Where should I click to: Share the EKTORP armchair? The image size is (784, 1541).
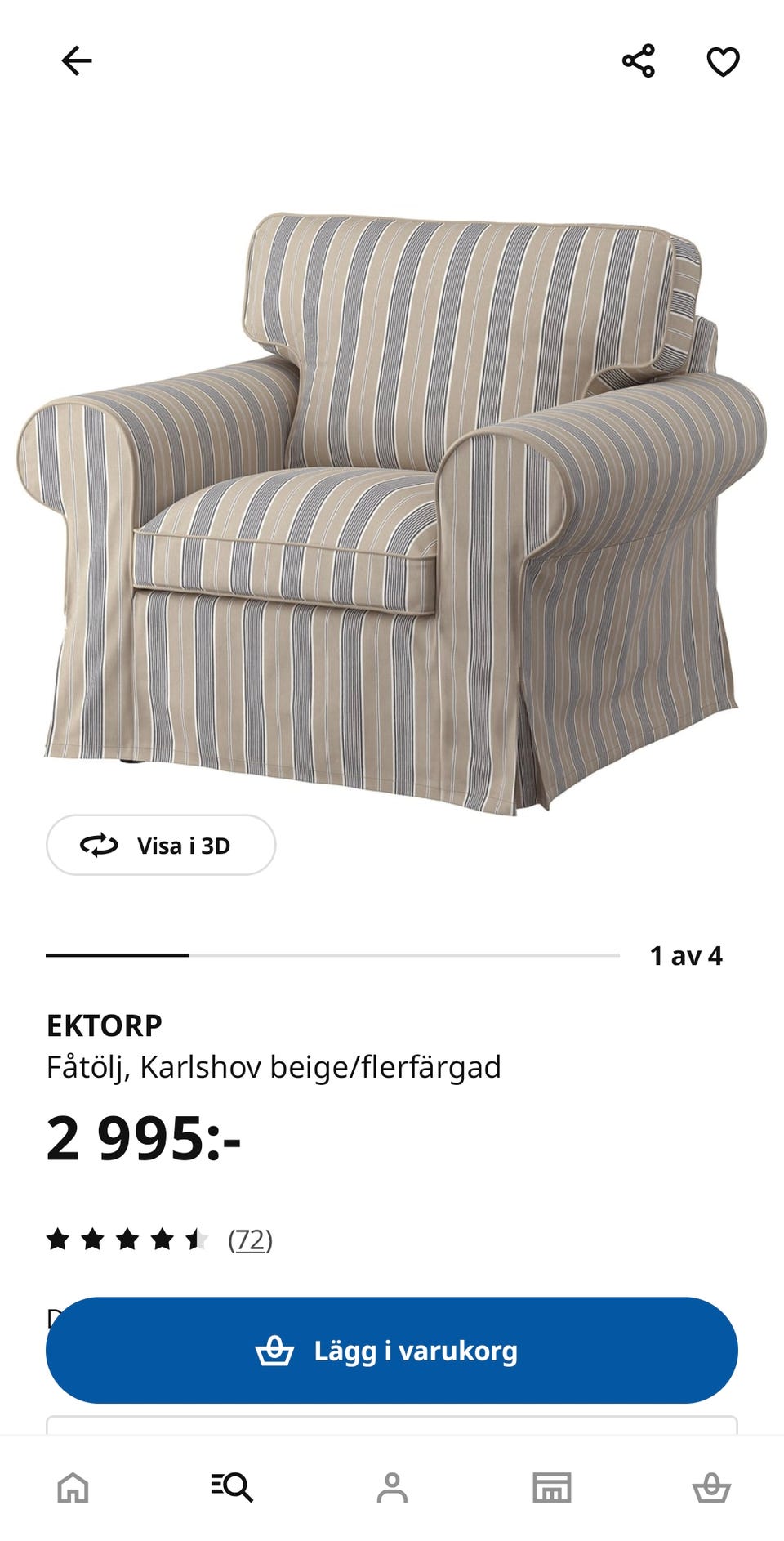click(639, 58)
